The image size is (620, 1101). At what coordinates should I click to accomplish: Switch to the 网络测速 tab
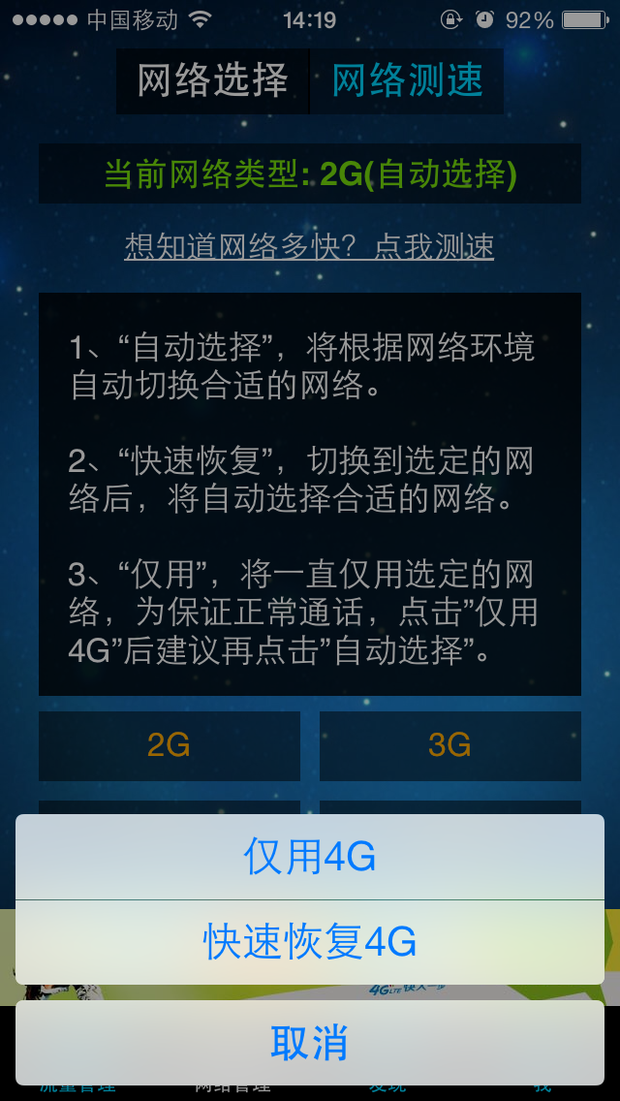407,80
